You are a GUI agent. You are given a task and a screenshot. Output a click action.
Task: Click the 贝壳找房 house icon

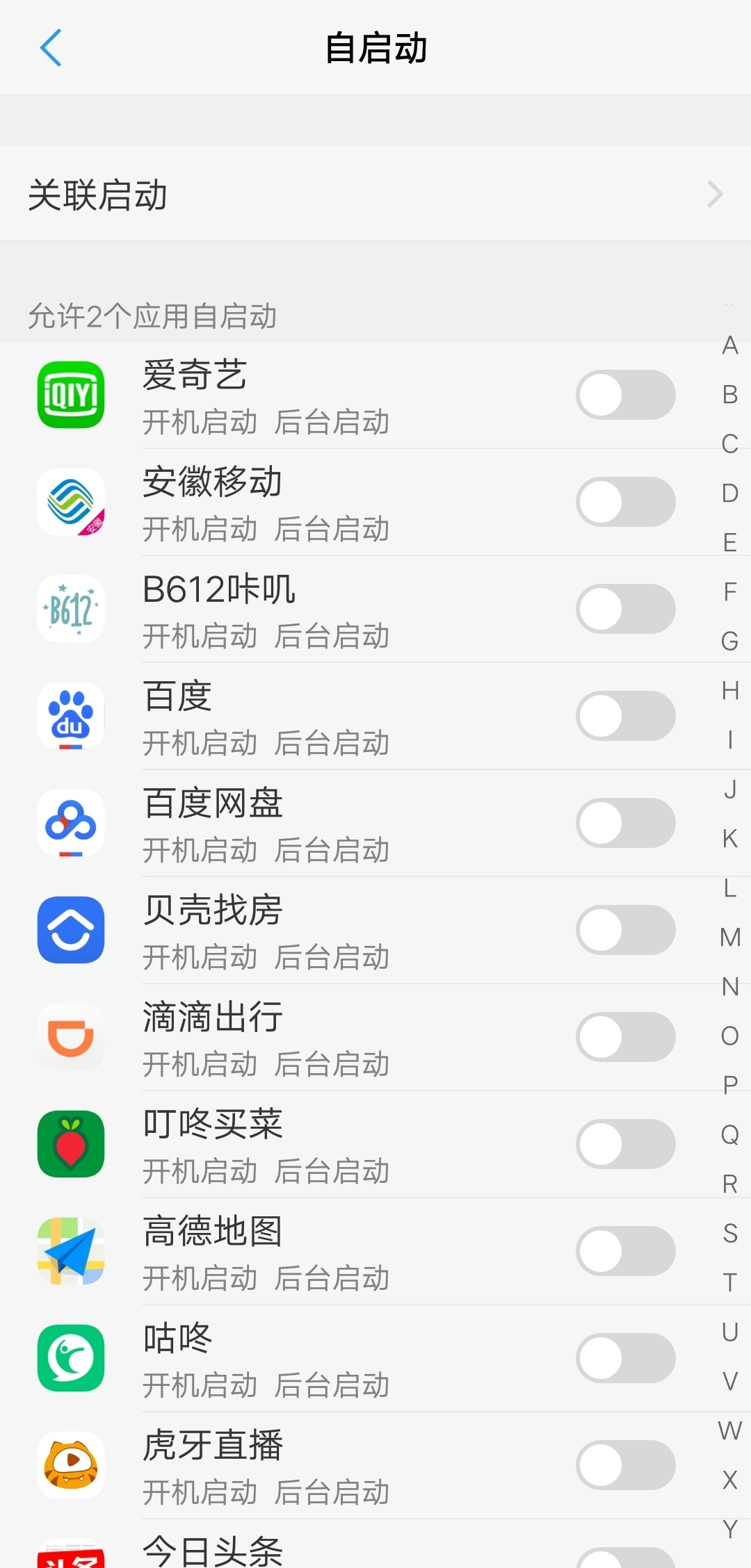click(70, 931)
